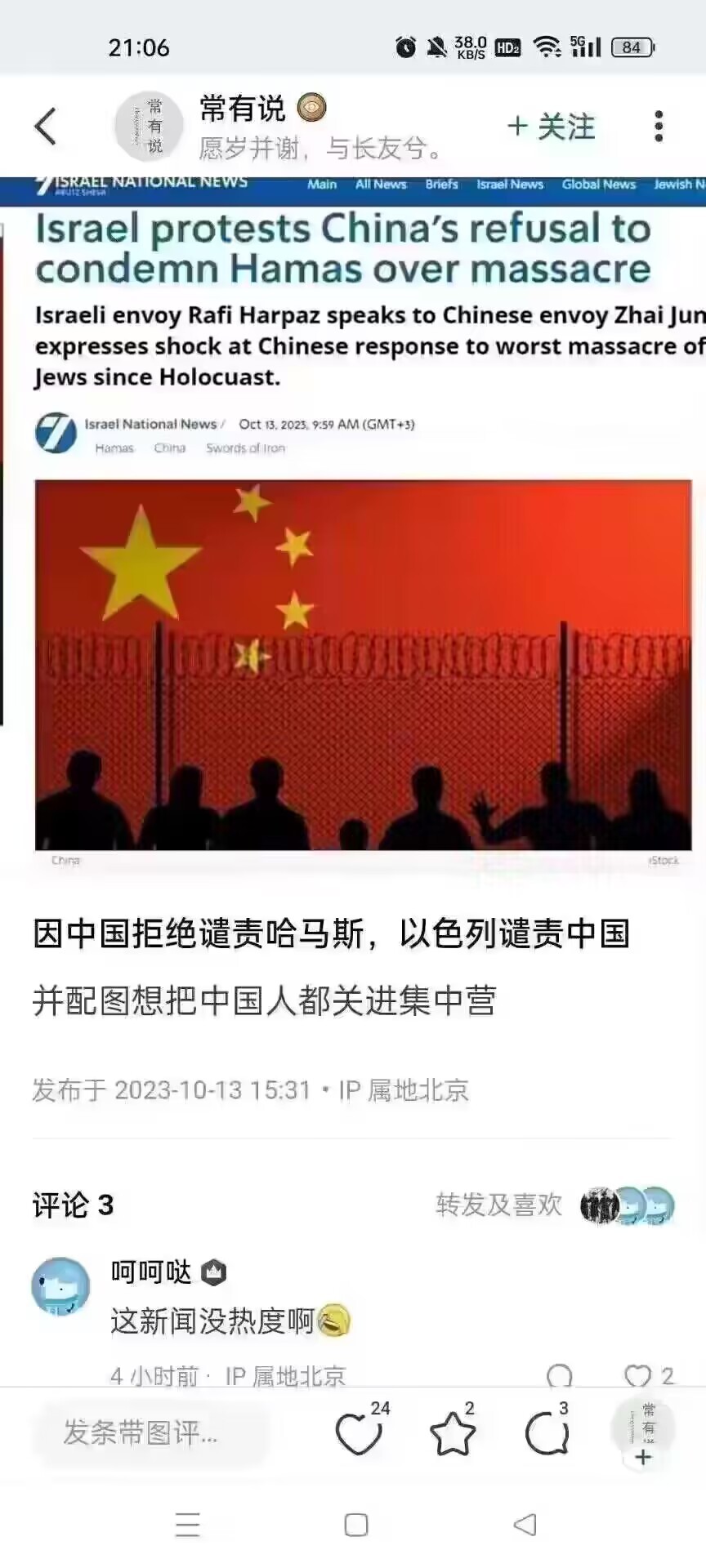Follow 常有说 with the 关注 button

click(x=552, y=127)
